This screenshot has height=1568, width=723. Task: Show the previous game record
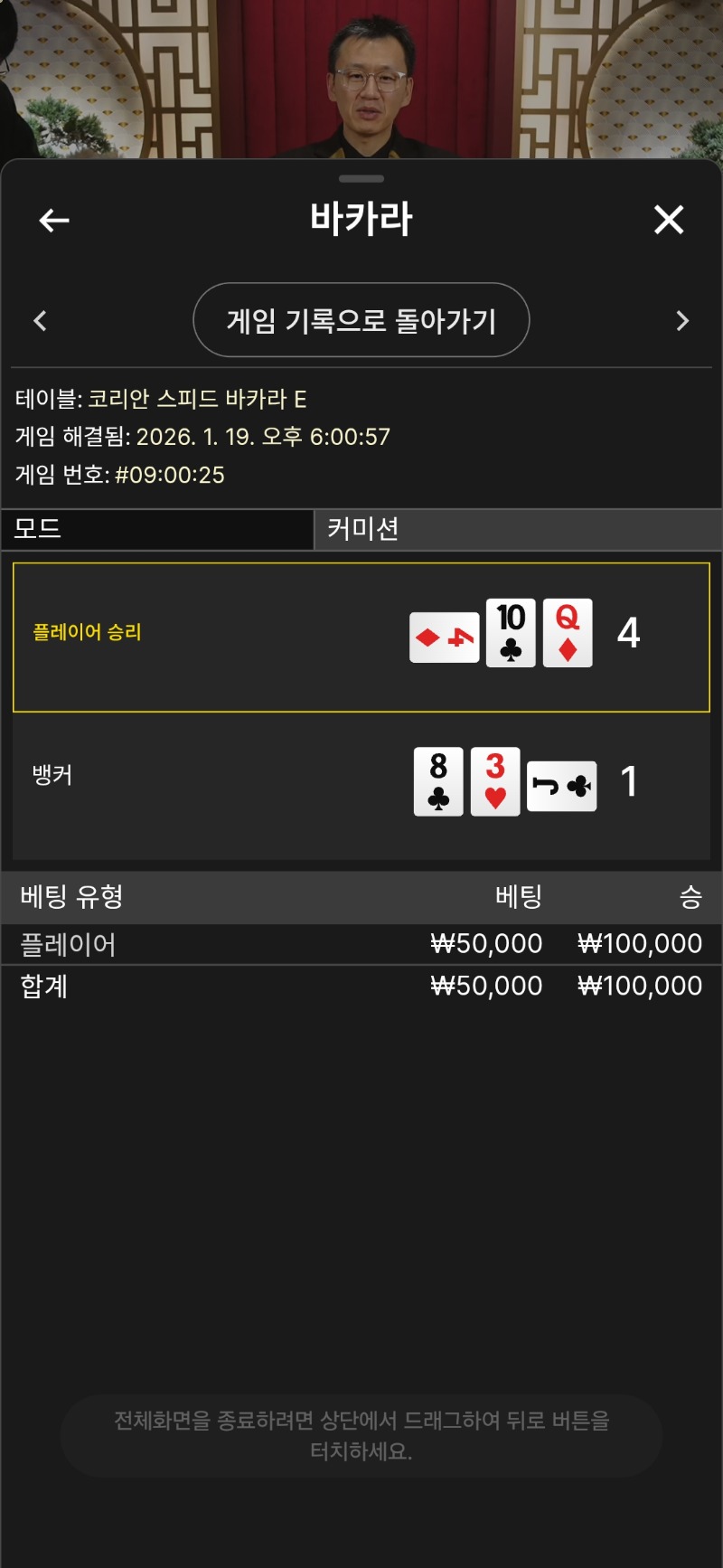(40, 321)
